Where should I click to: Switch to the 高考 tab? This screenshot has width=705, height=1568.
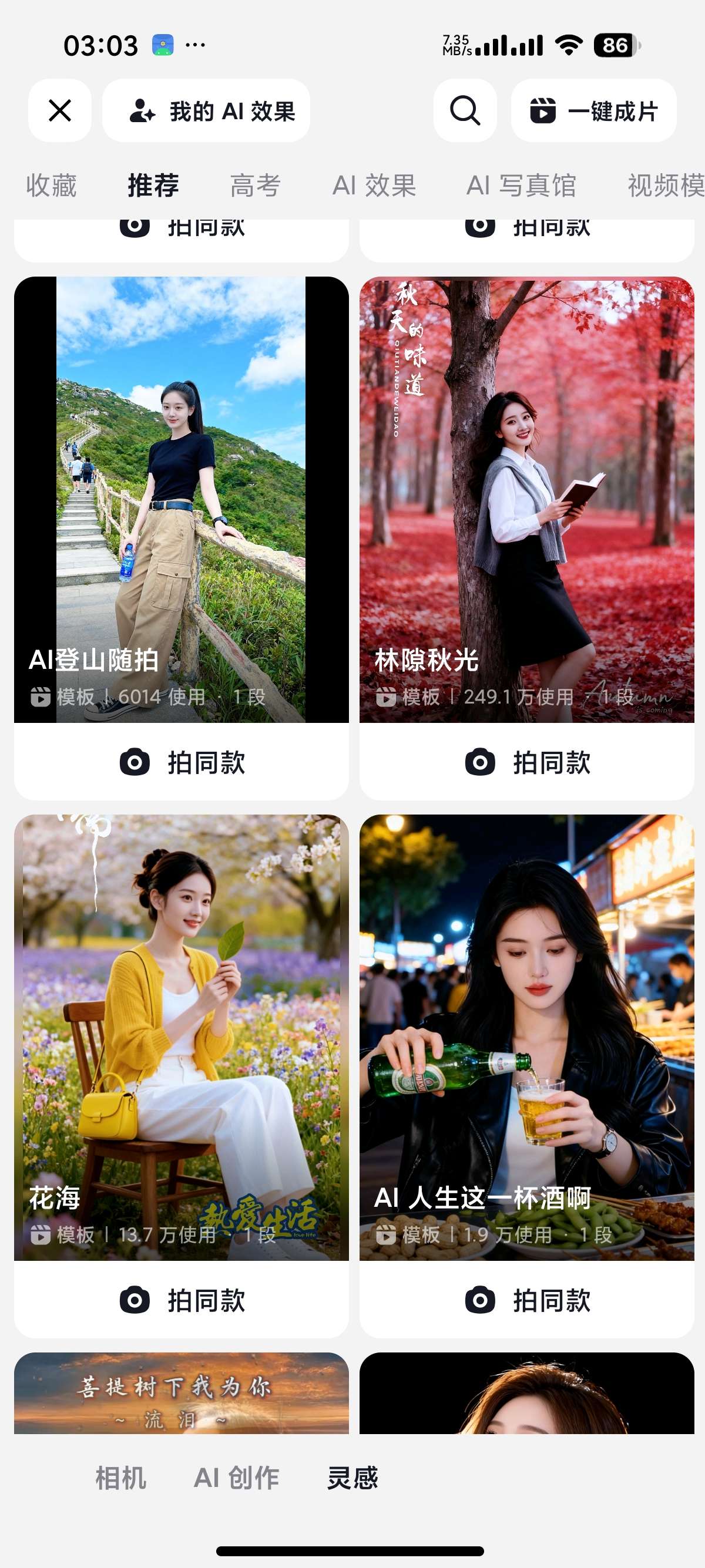click(x=255, y=185)
